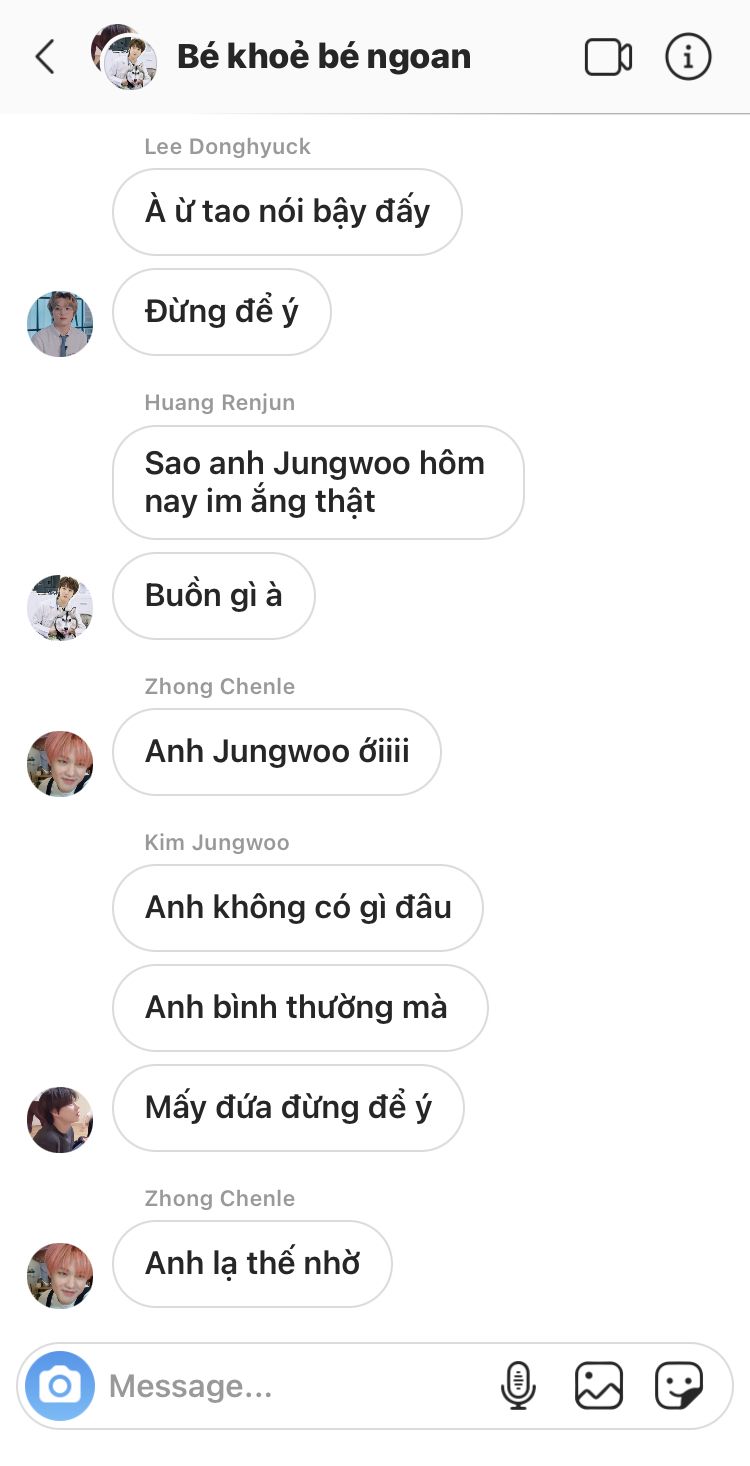Open the sticker picker
The image size is (750, 1466).
(x=679, y=1386)
